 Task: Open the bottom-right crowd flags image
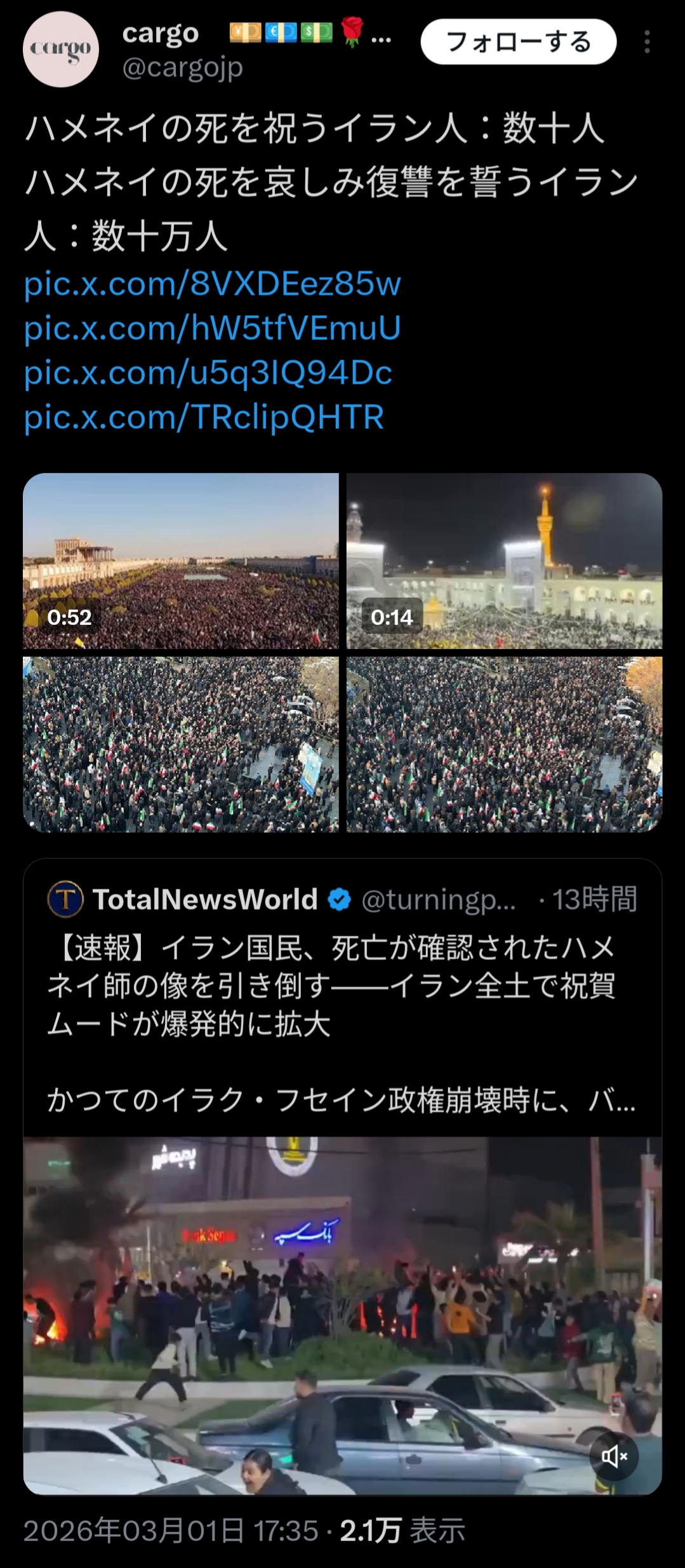point(504,744)
